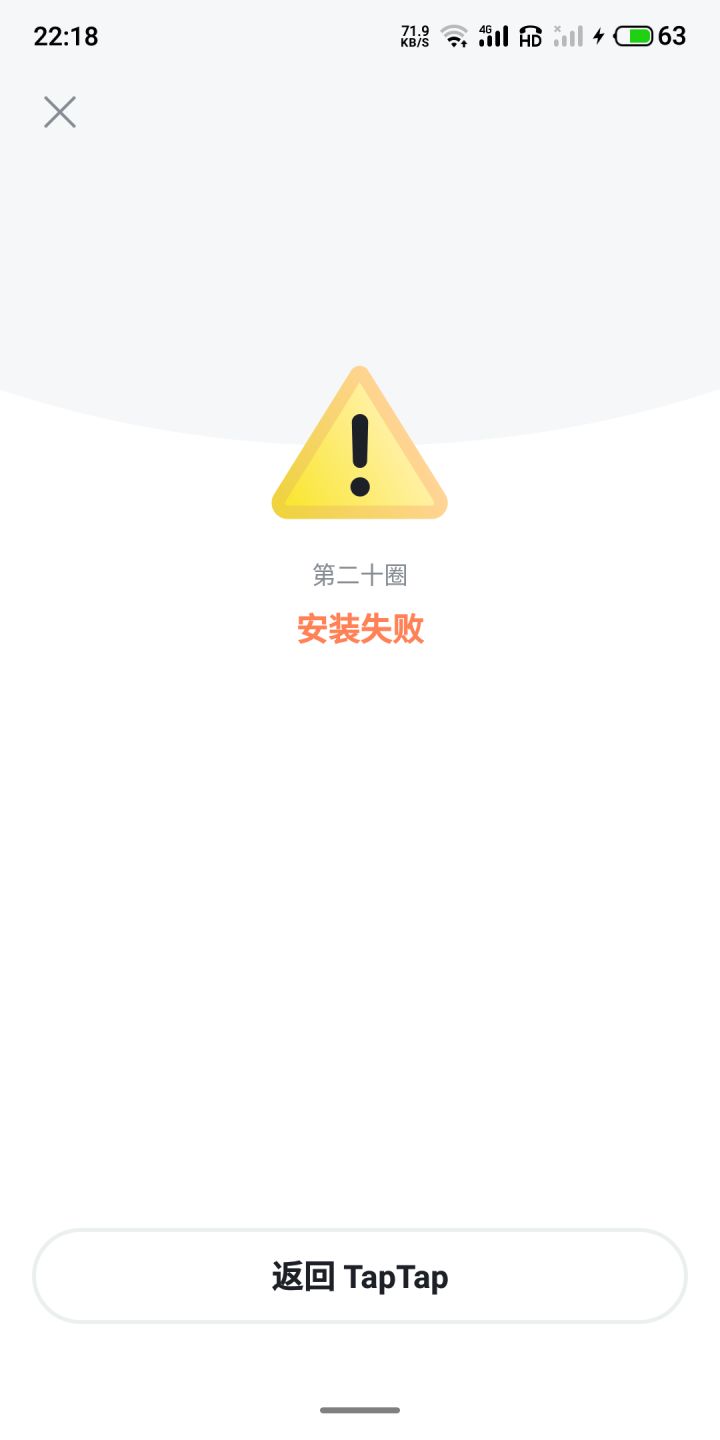Tap the 4G signal strength indicator
This screenshot has width=720, height=1440.
click(x=495, y=35)
